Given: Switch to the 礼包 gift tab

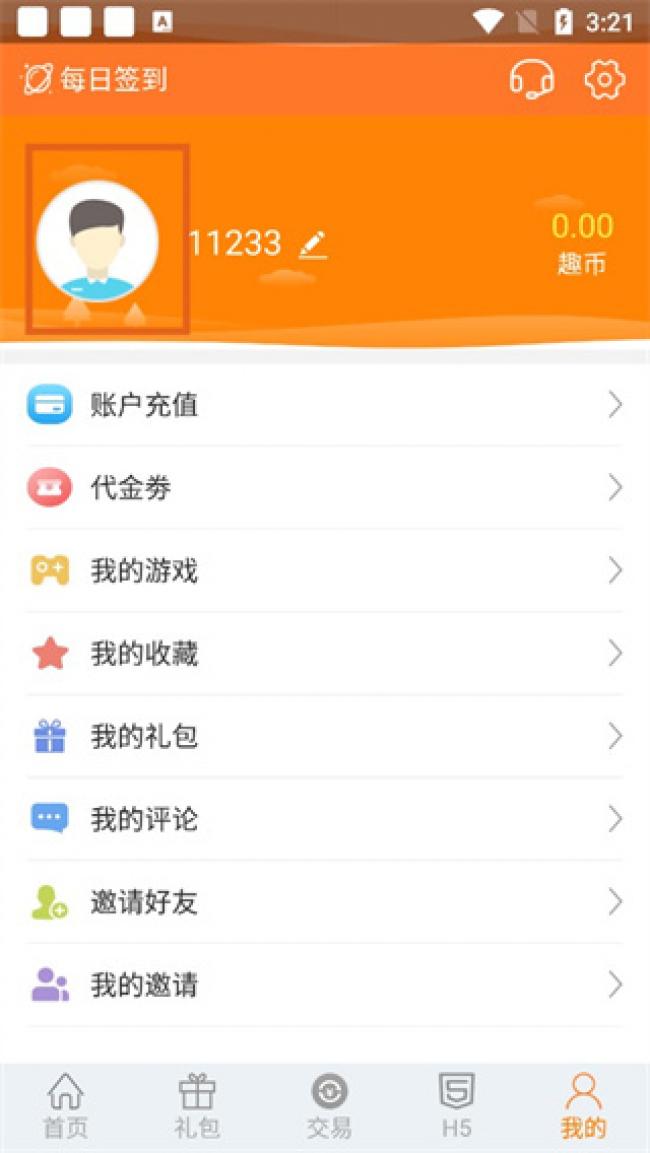Looking at the screenshot, I should [196, 1106].
